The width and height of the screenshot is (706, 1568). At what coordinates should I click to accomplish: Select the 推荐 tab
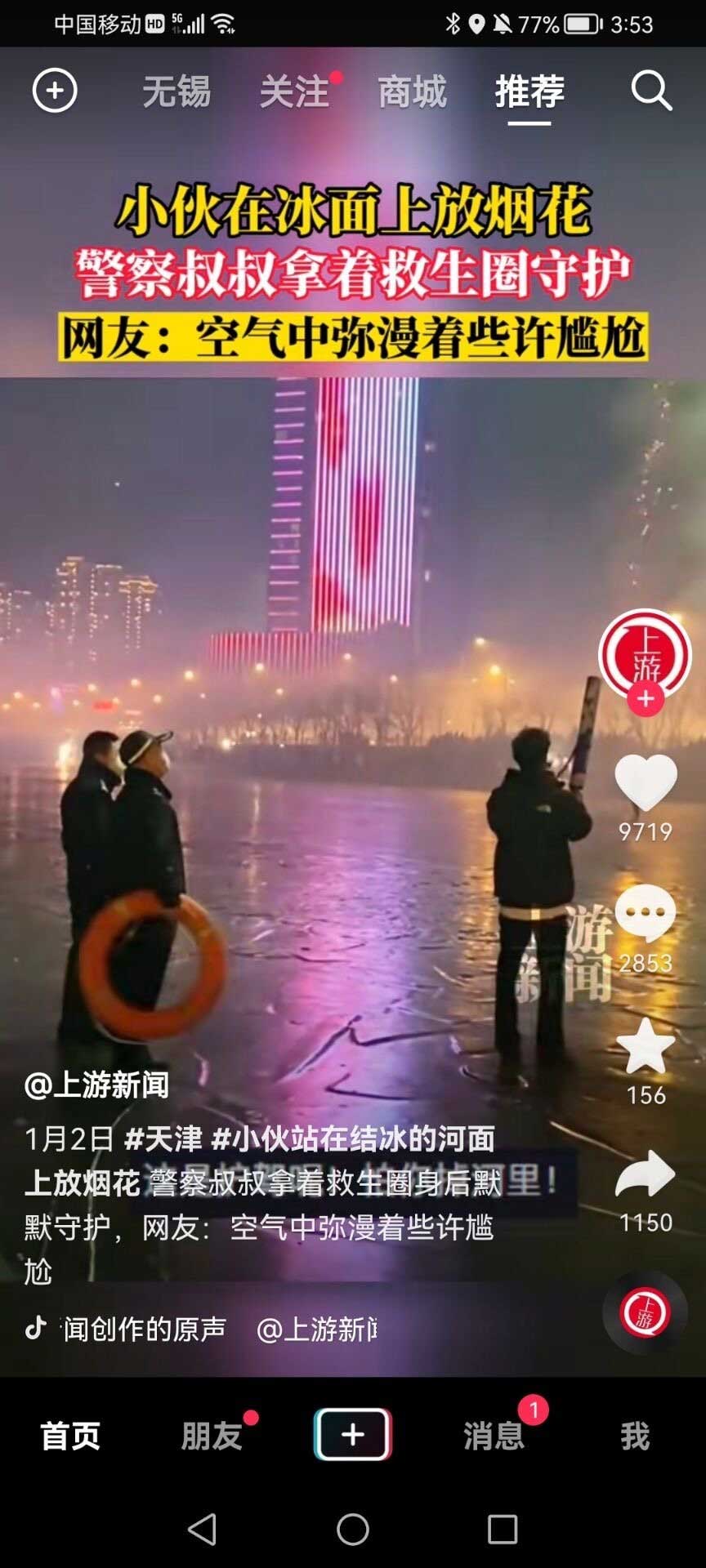coord(529,91)
